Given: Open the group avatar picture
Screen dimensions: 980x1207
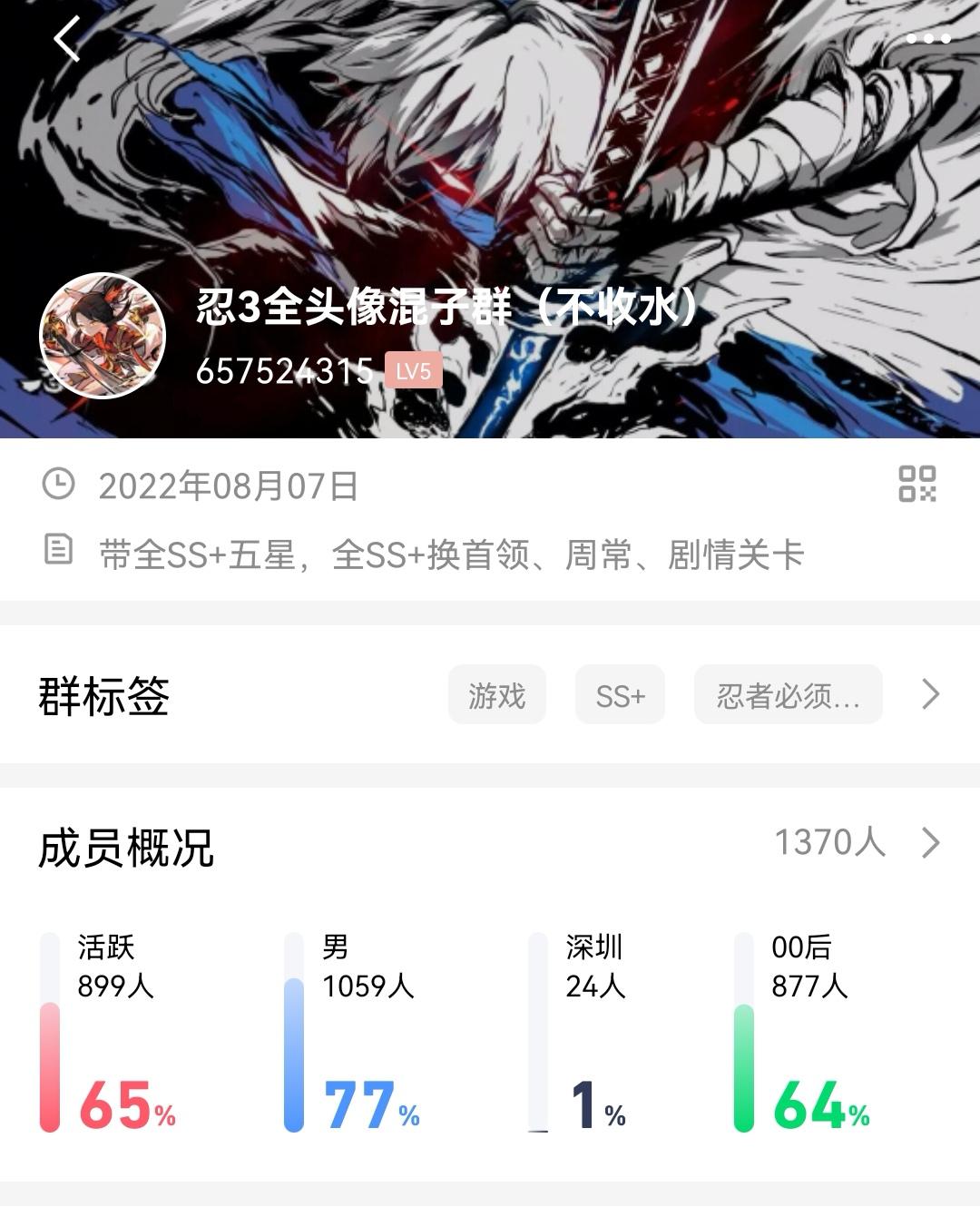Looking at the screenshot, I should point(103,336).
